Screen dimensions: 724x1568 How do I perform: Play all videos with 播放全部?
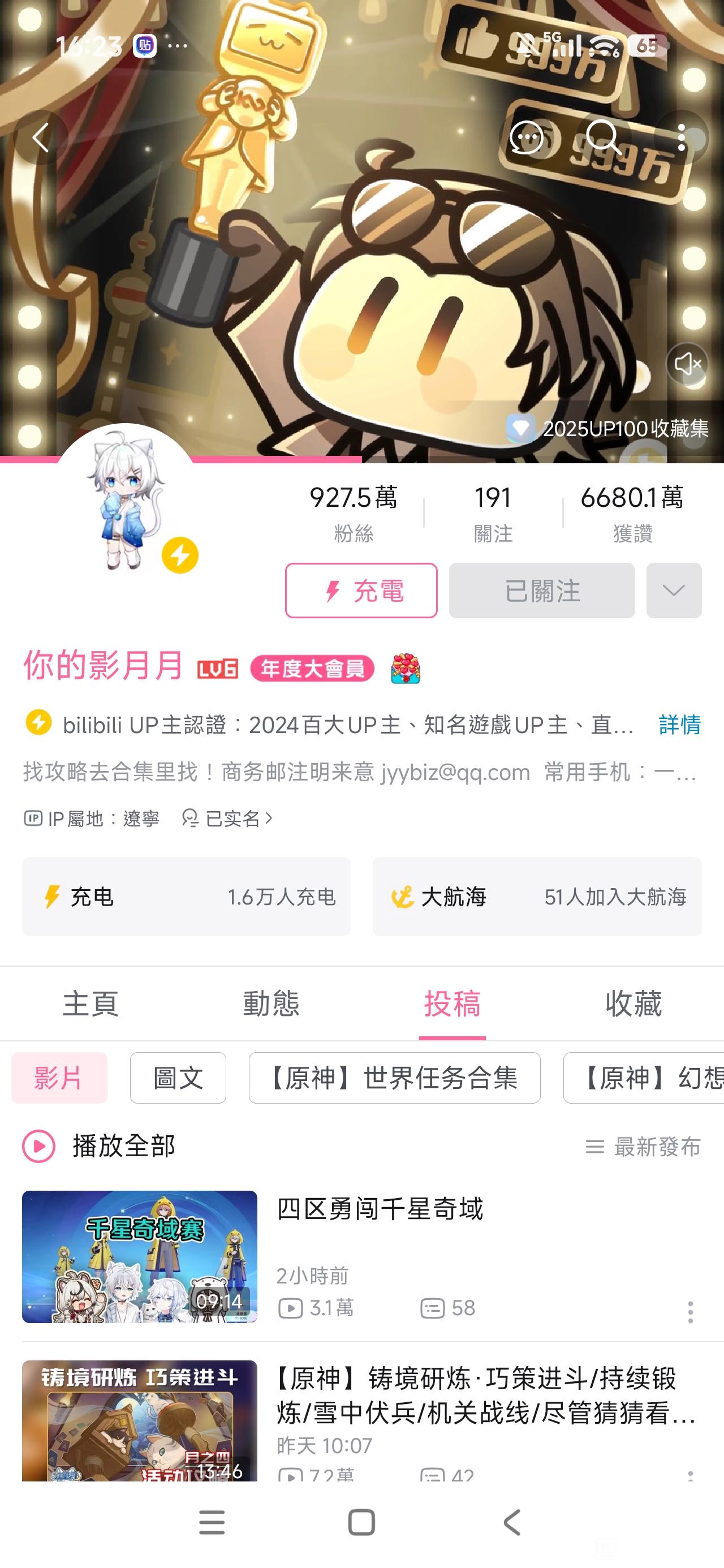[99, 1146]
